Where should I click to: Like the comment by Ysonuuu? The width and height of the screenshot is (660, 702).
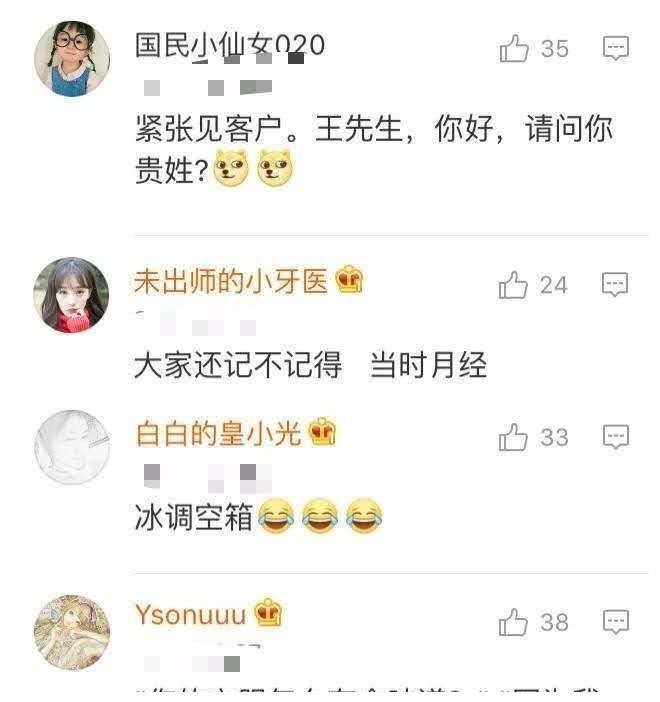pyautogui.click(x=514, y=623)
